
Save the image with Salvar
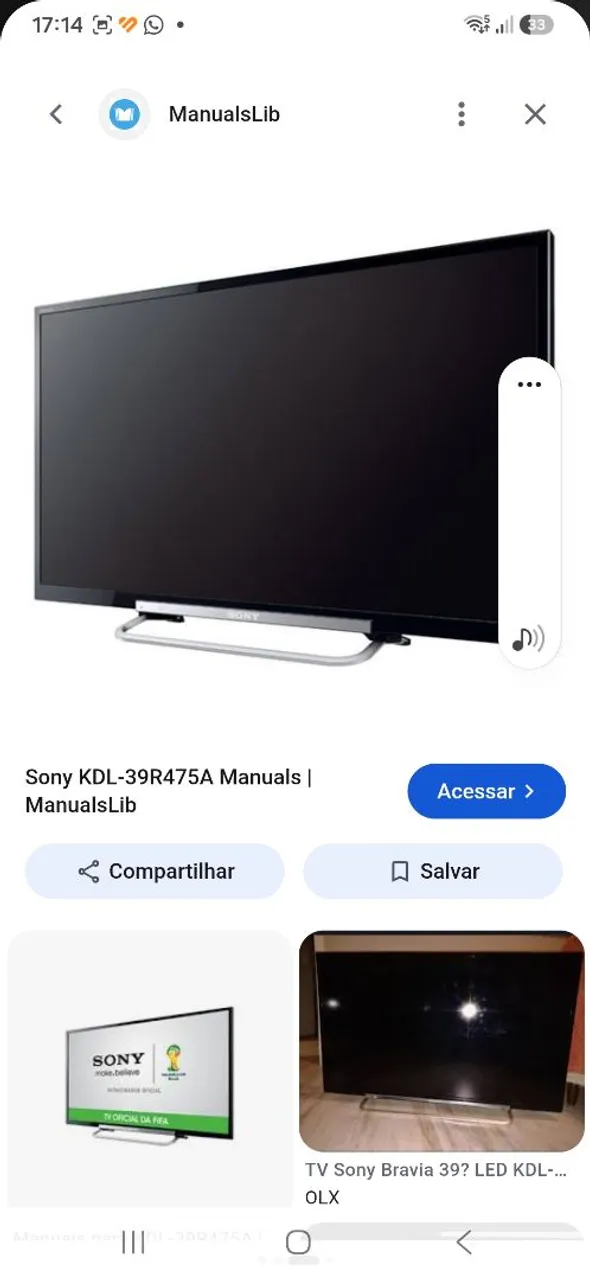coord(433,871)
